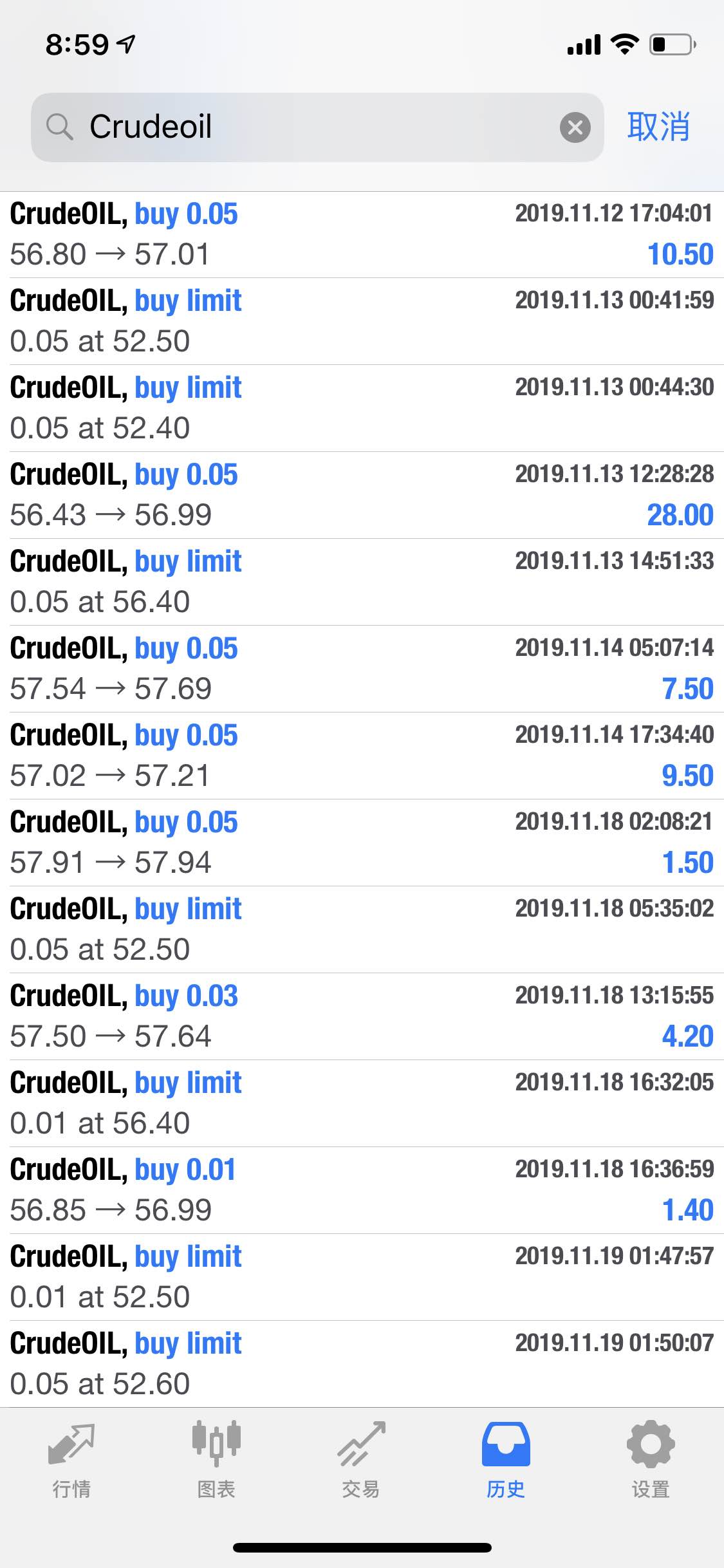724x1568 pixels.
Task: Open the buy 0.03 trade entry
Action: 362,1017
